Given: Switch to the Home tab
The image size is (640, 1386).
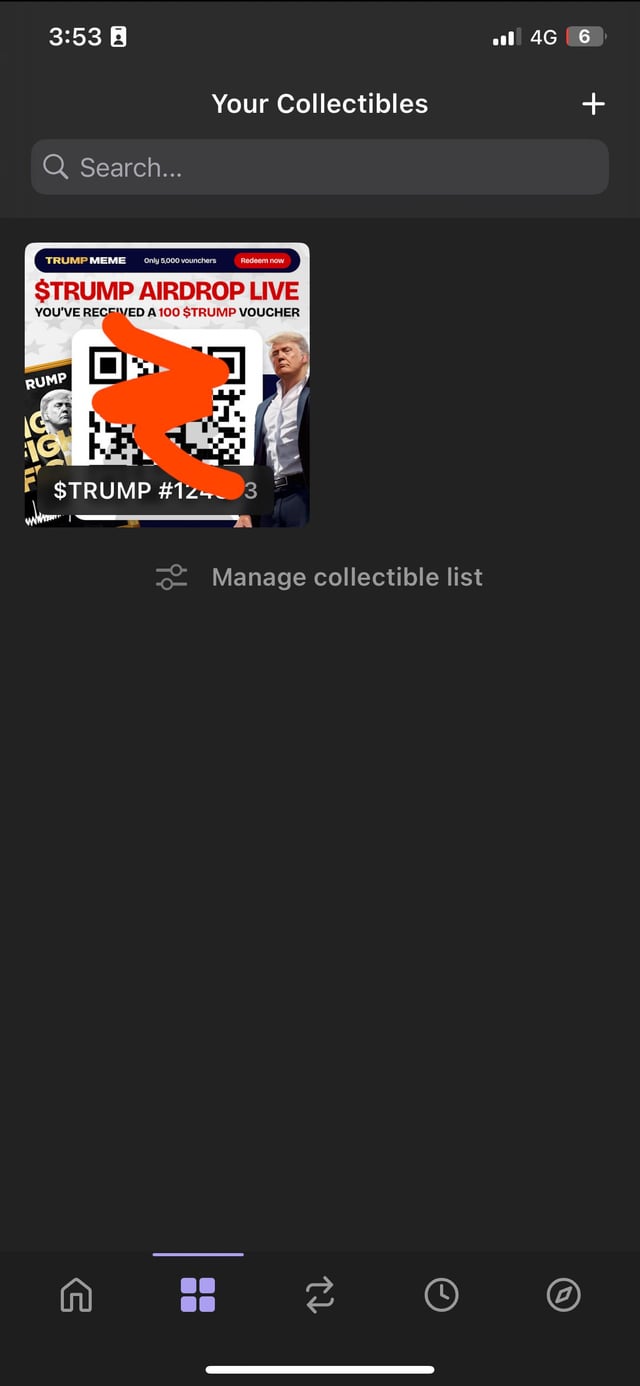Looking at the screenshot, I should click(76, 1295).
